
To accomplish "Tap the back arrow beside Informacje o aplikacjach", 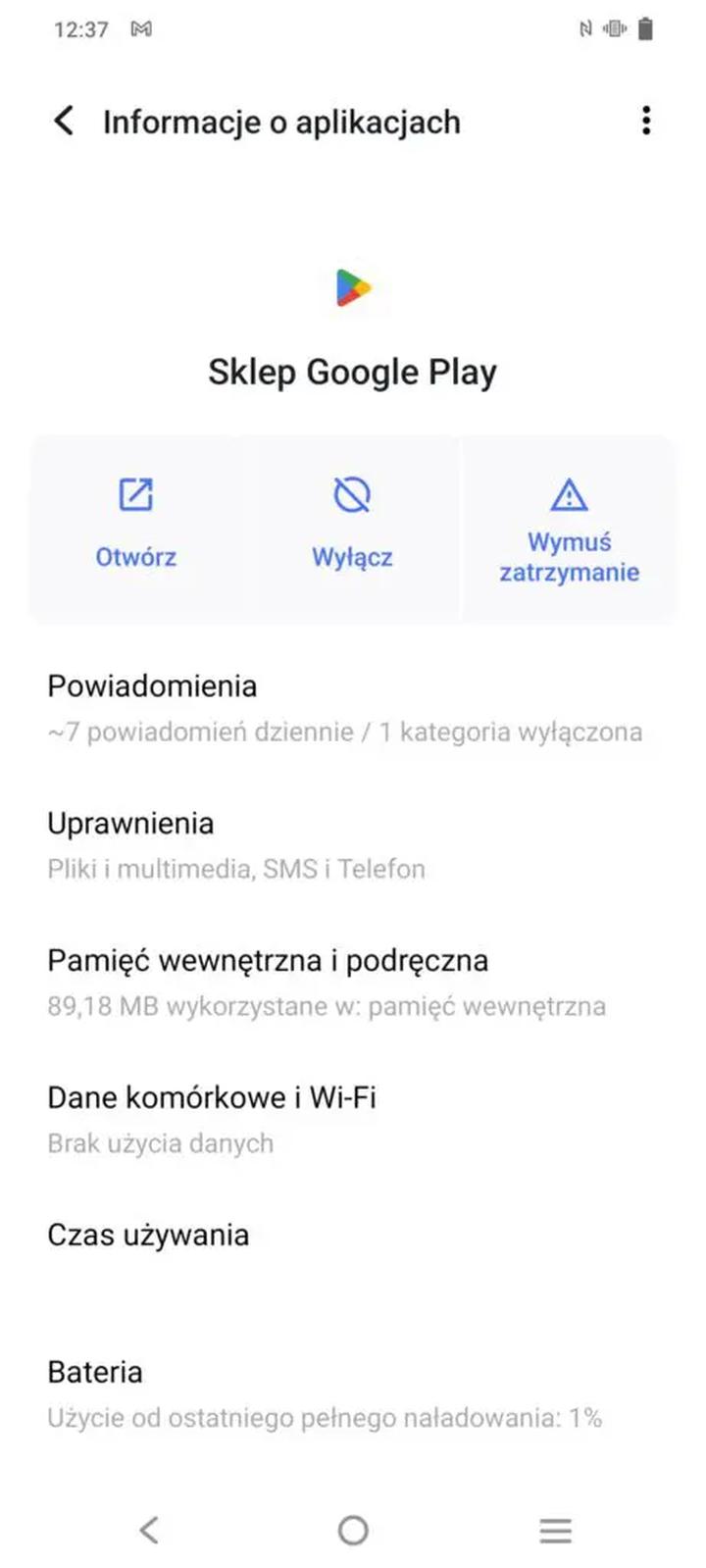I will [62, 121].
